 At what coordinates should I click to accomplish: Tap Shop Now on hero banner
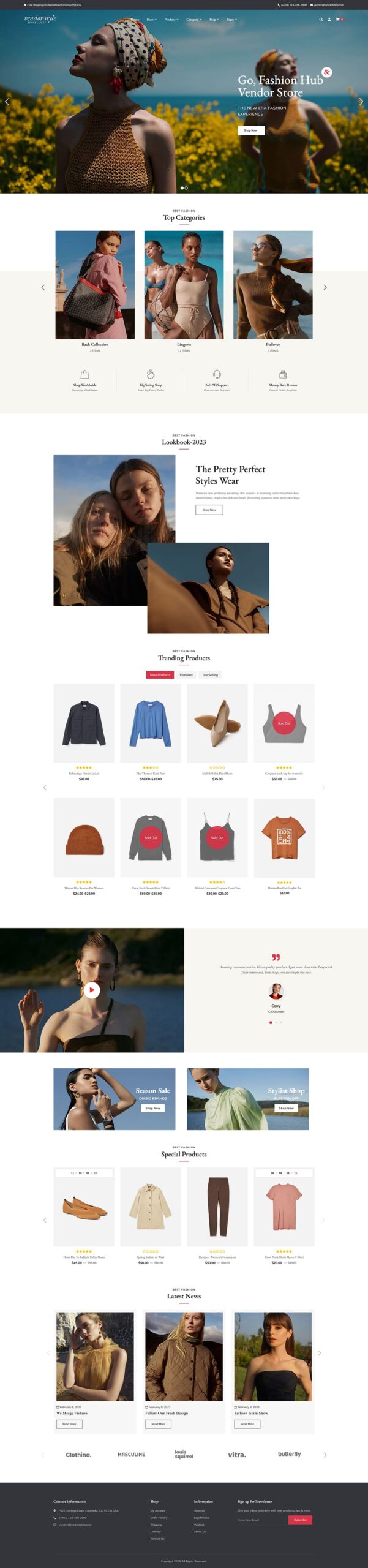coord(250,130)
